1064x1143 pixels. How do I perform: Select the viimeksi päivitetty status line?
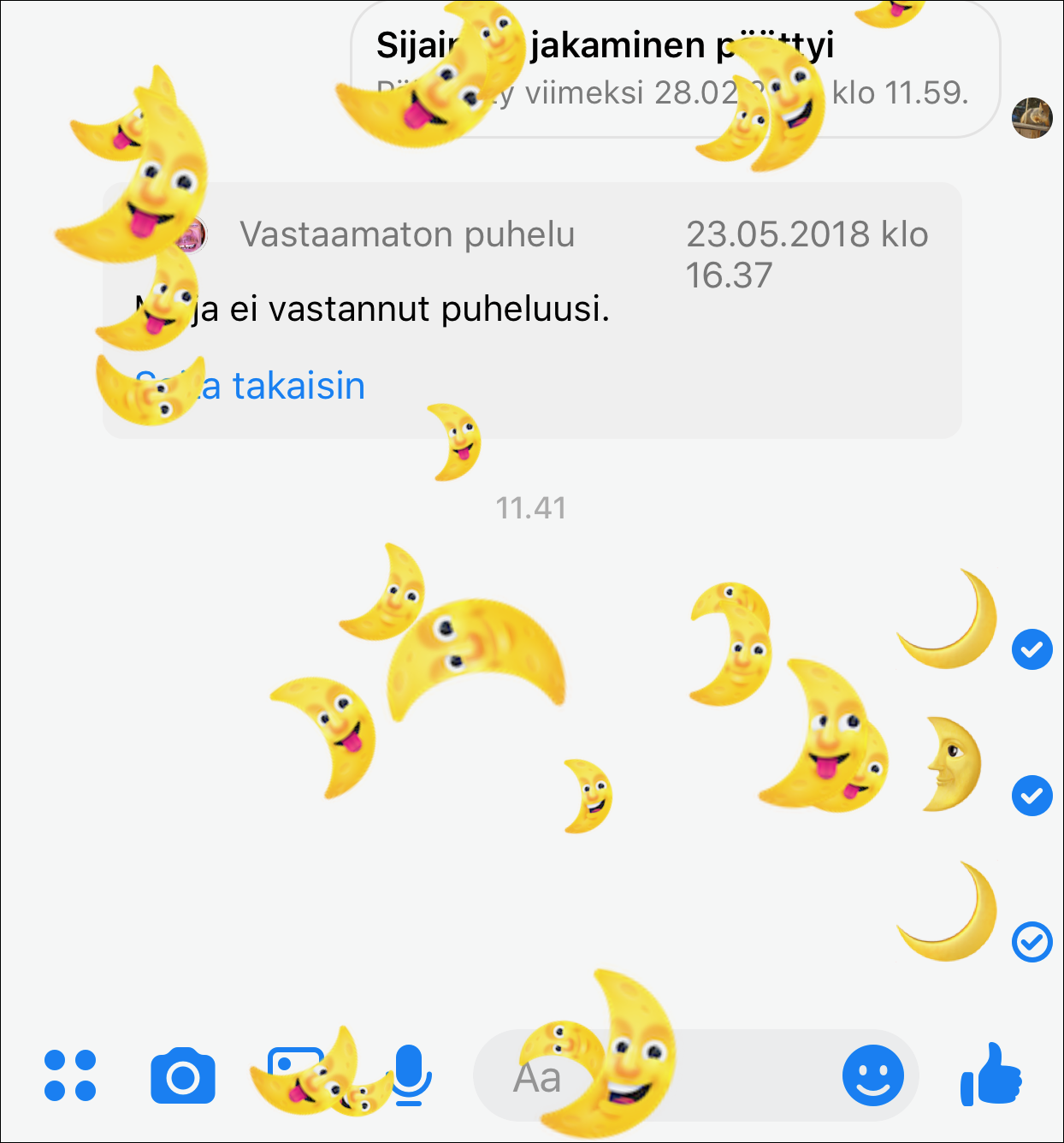[x=676, y=92]
